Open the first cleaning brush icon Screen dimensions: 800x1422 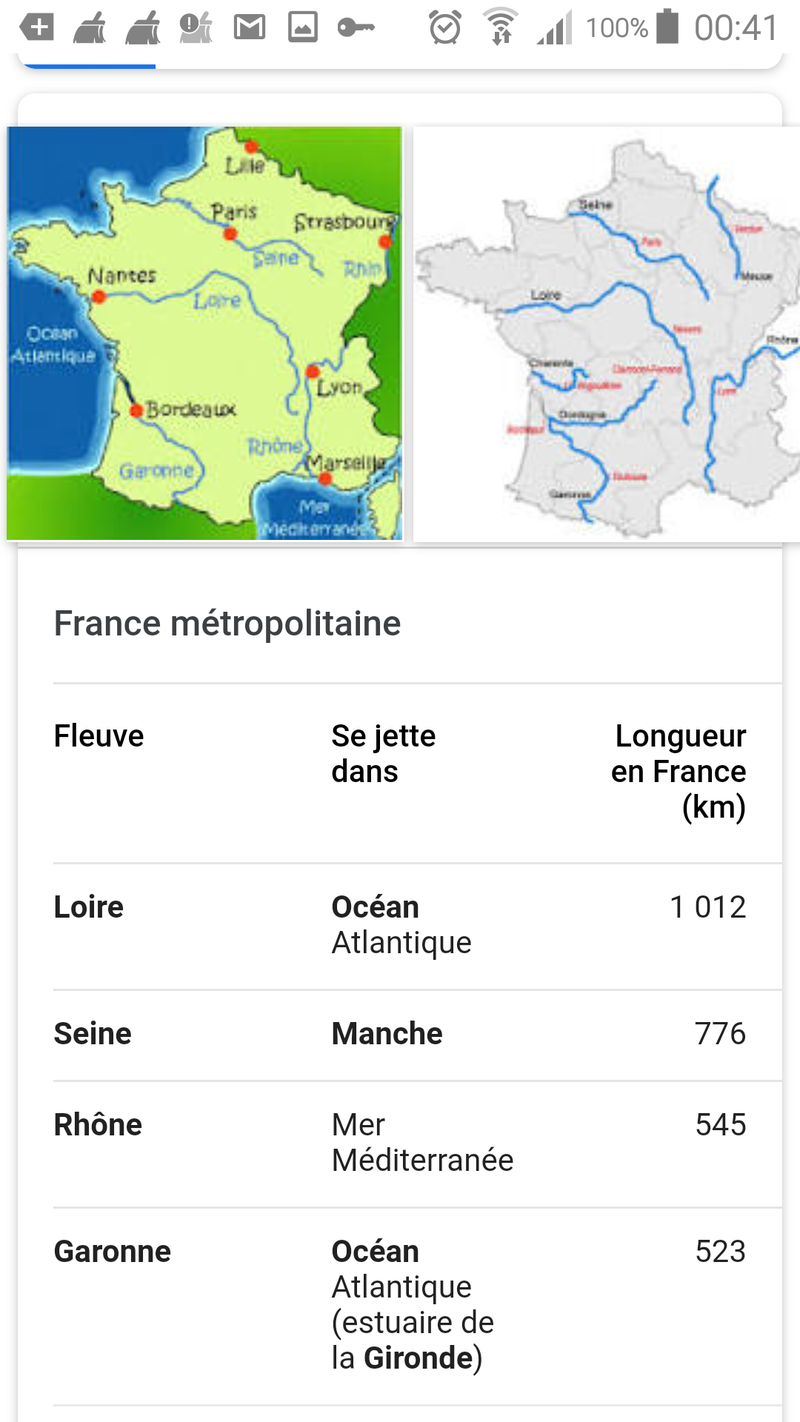(x=91, y=27)
